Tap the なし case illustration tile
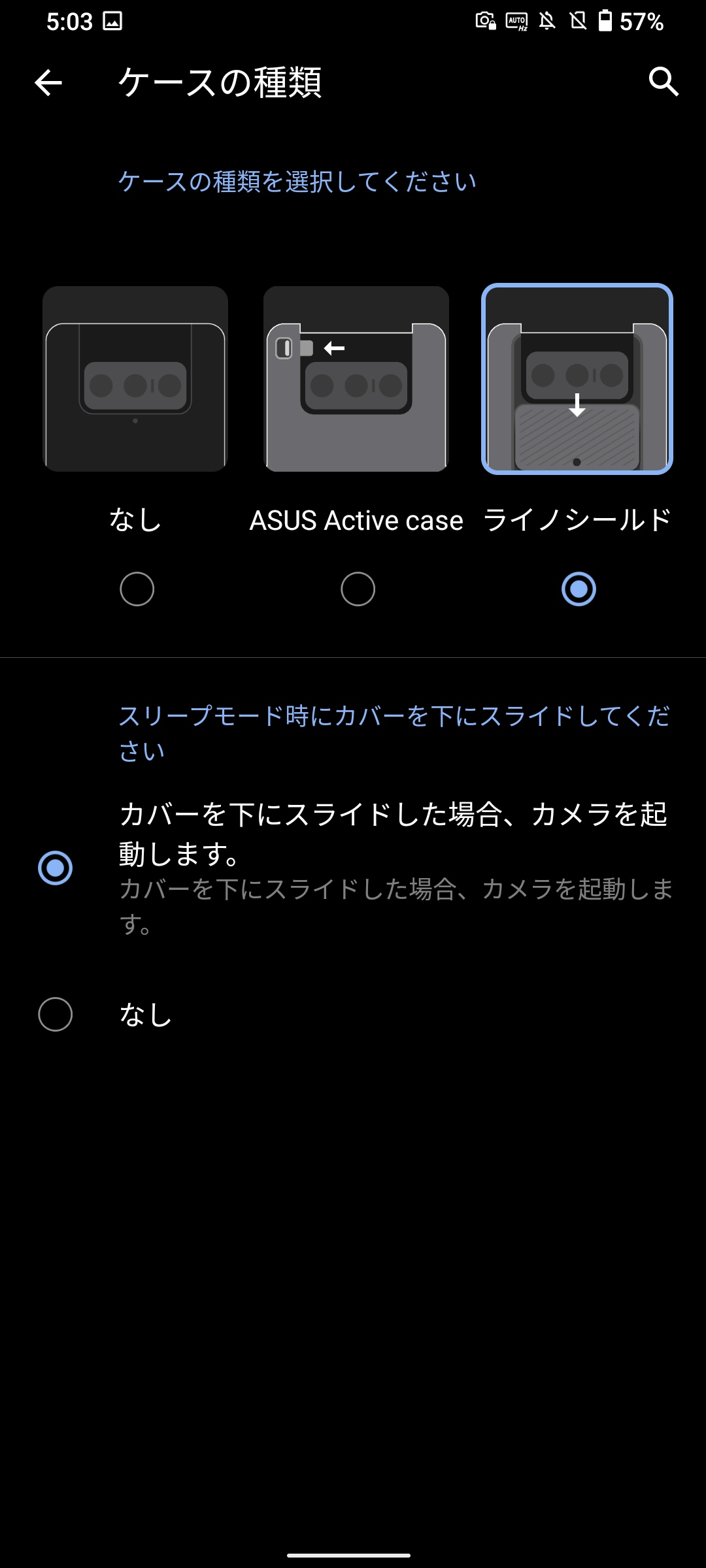706x1568 pixels. coord(135,379)
